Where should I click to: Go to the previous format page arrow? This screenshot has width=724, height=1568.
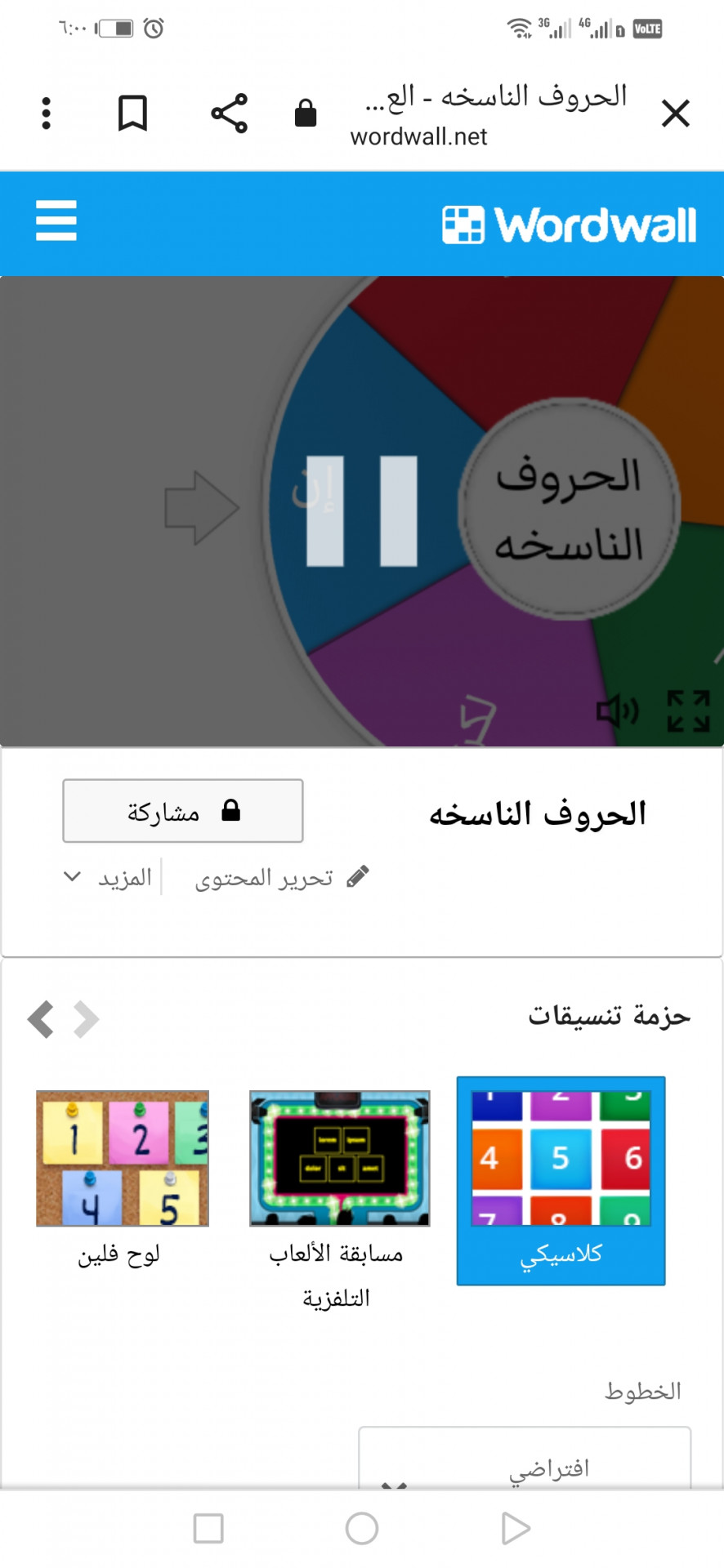click(x=41, y=1019)
